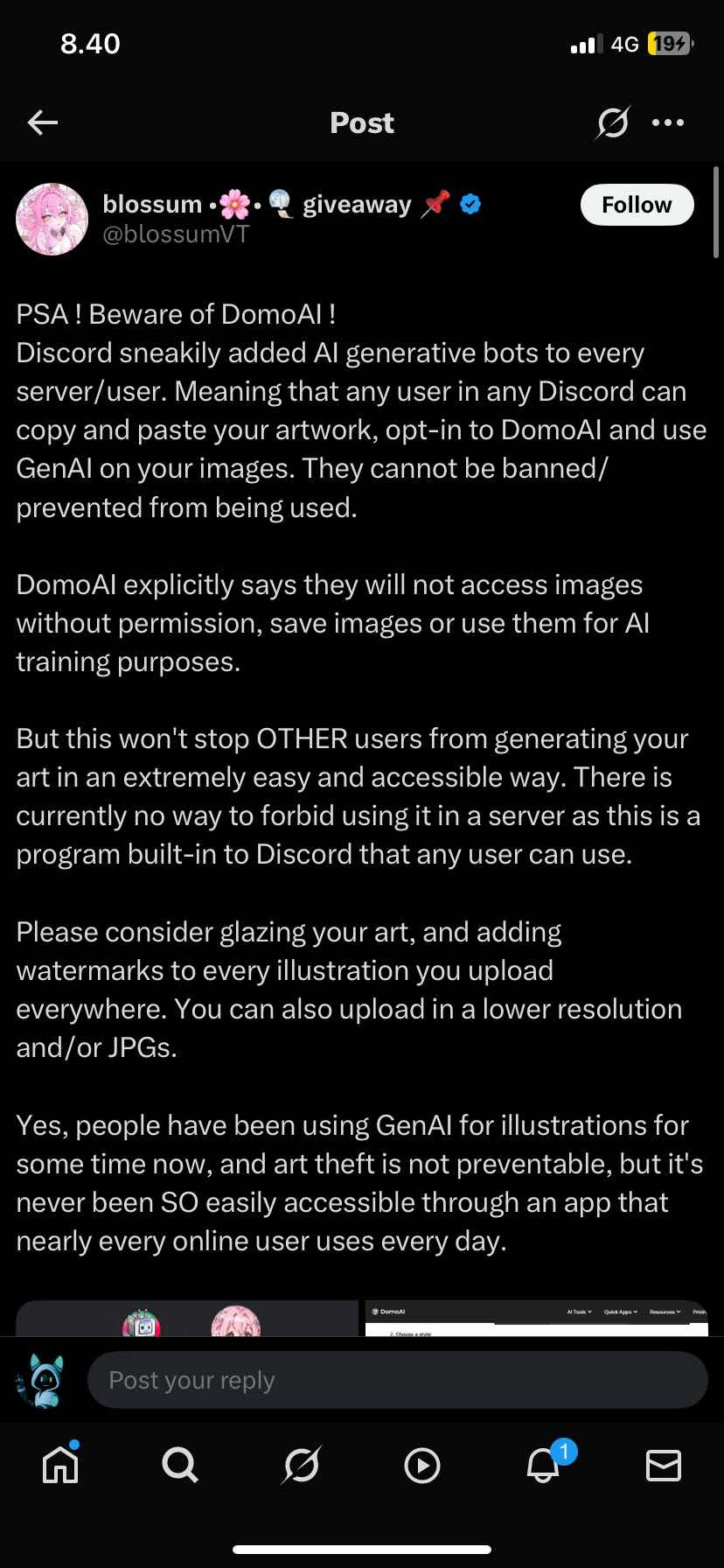Open blossum's profile picture
The width and height of the screenshot is (724, 1568).
[52, 219]
